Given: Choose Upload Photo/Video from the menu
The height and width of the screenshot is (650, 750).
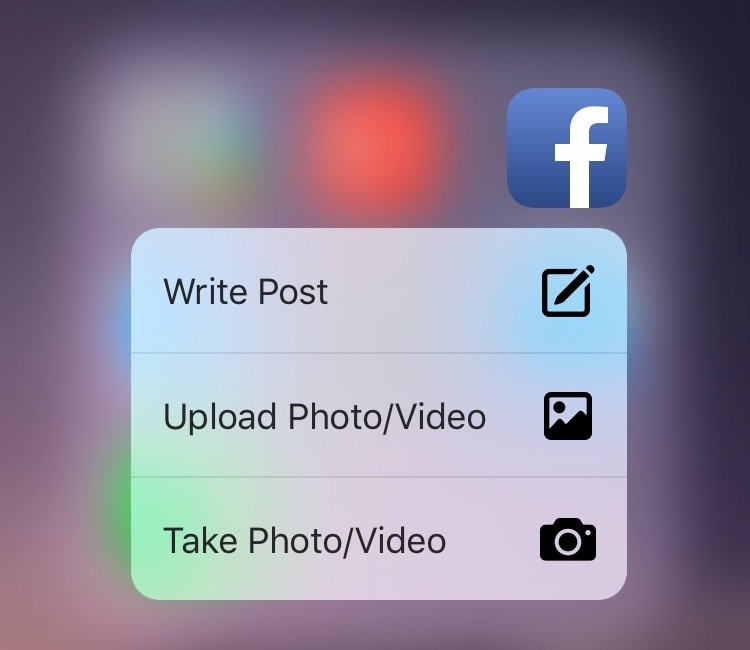Looking at the screenshot, I should pyautogui.click(x=378, y=416).
